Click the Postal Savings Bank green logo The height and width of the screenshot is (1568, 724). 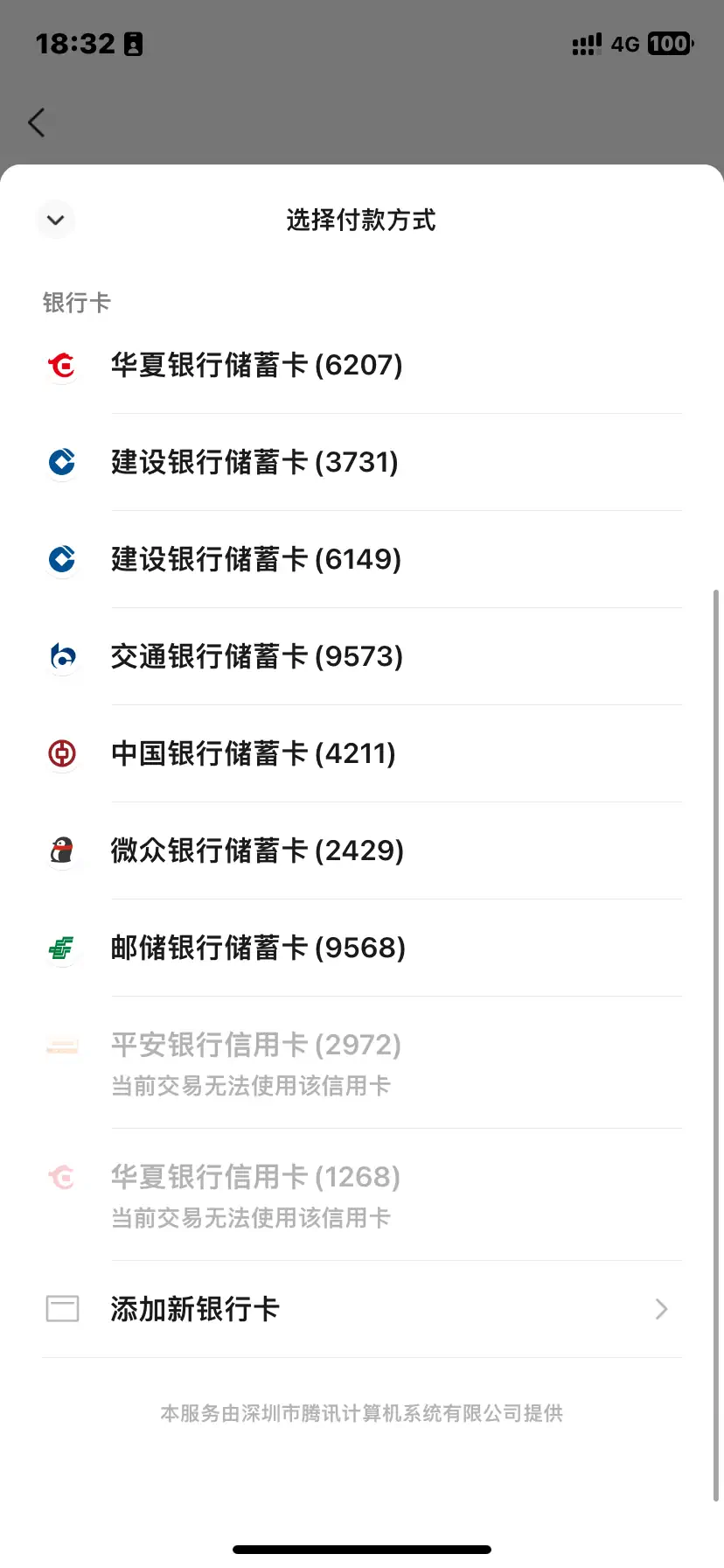[61, 948]
